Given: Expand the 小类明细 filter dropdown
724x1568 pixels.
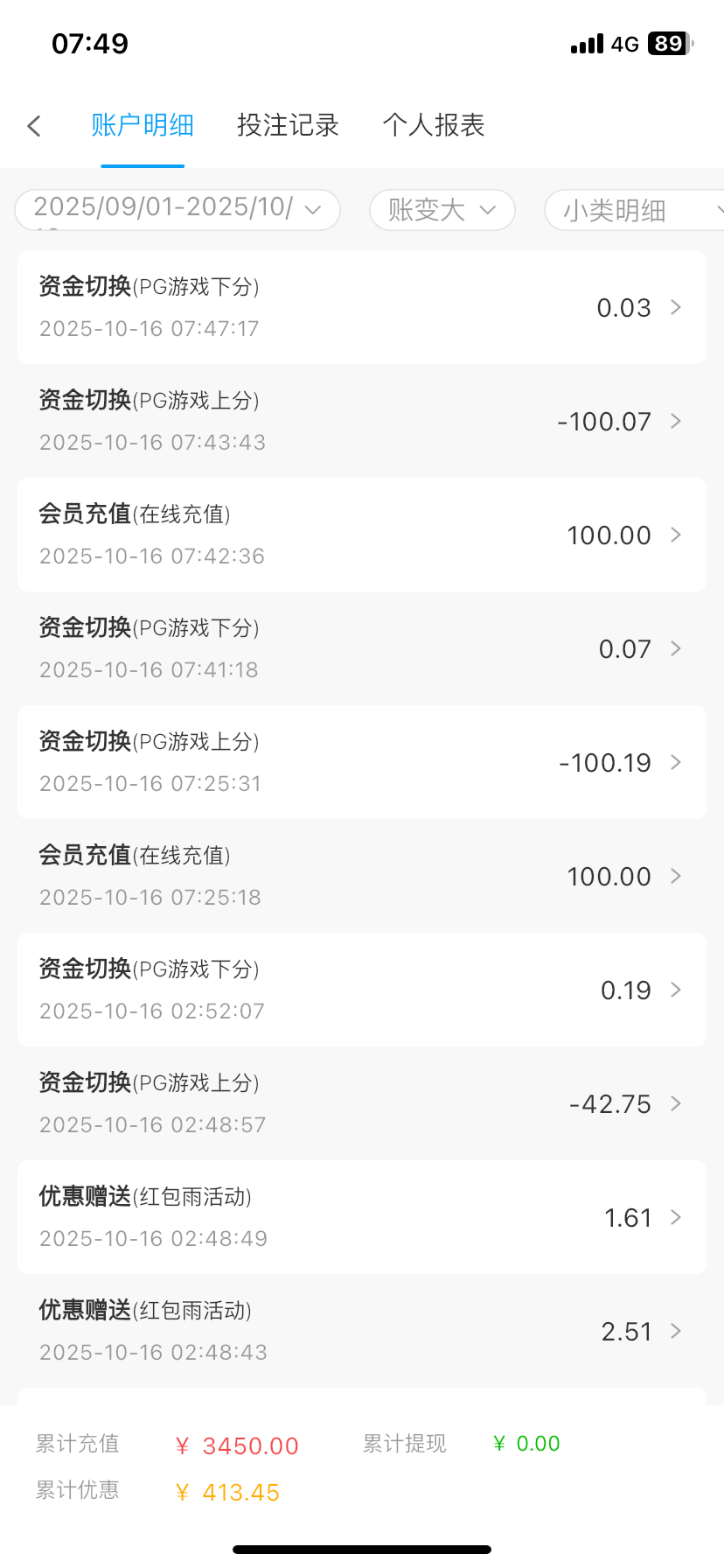Looking at the screenshot, I should click(x=636, y=210).
